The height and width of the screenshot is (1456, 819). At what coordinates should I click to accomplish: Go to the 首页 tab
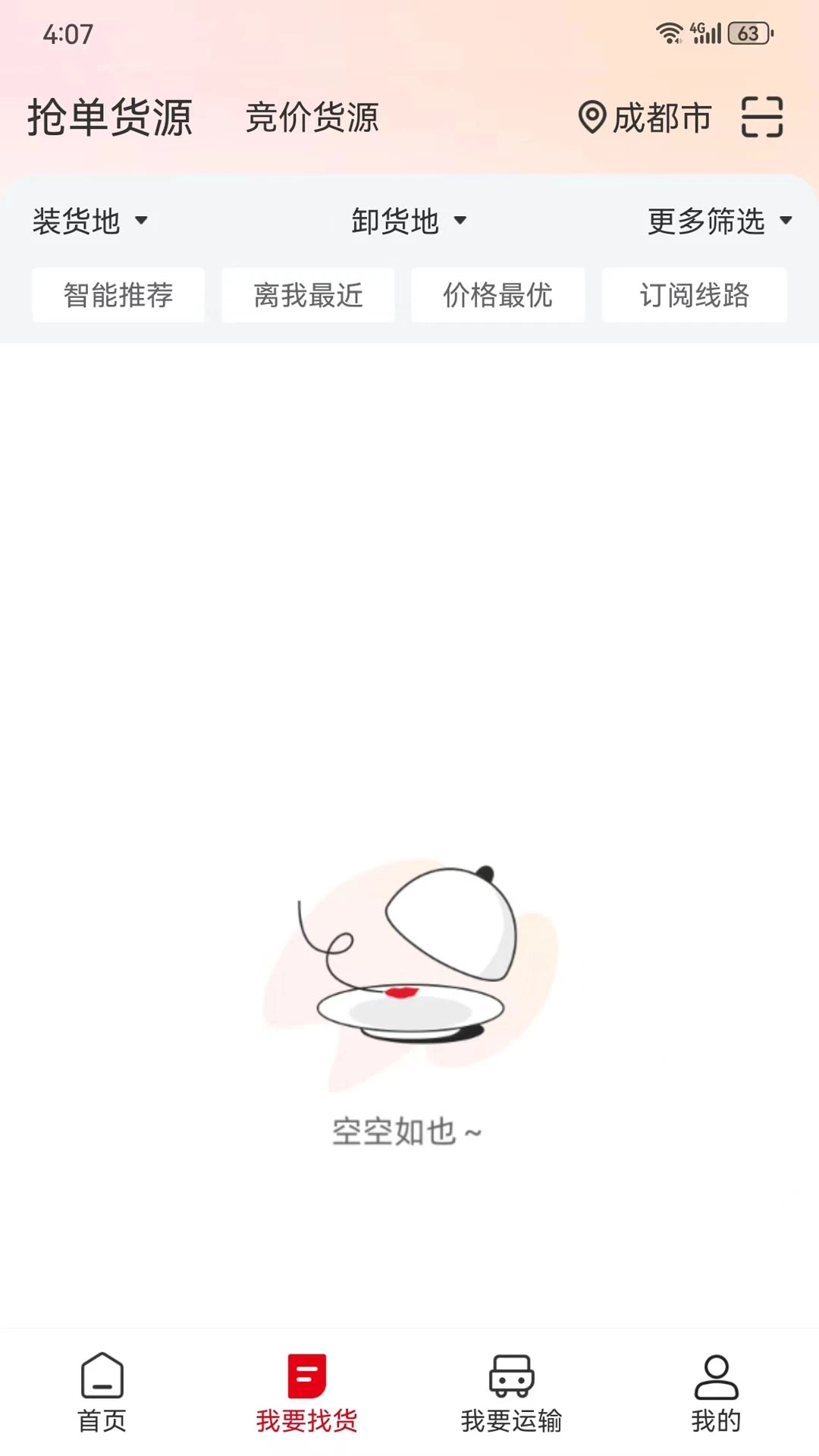point(102,1393)
